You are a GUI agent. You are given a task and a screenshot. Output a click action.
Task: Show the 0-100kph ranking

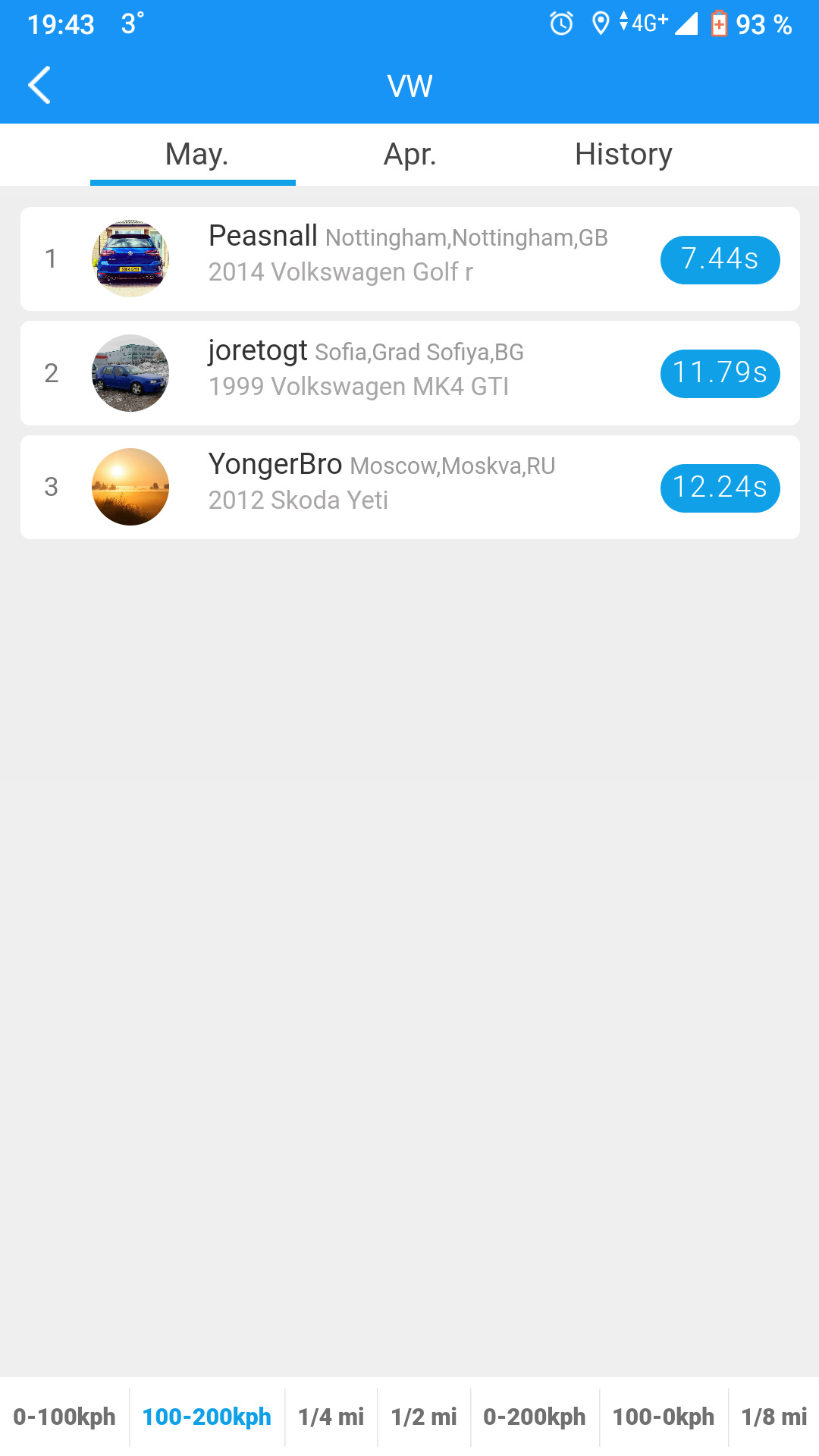[x=64, y=1417]
